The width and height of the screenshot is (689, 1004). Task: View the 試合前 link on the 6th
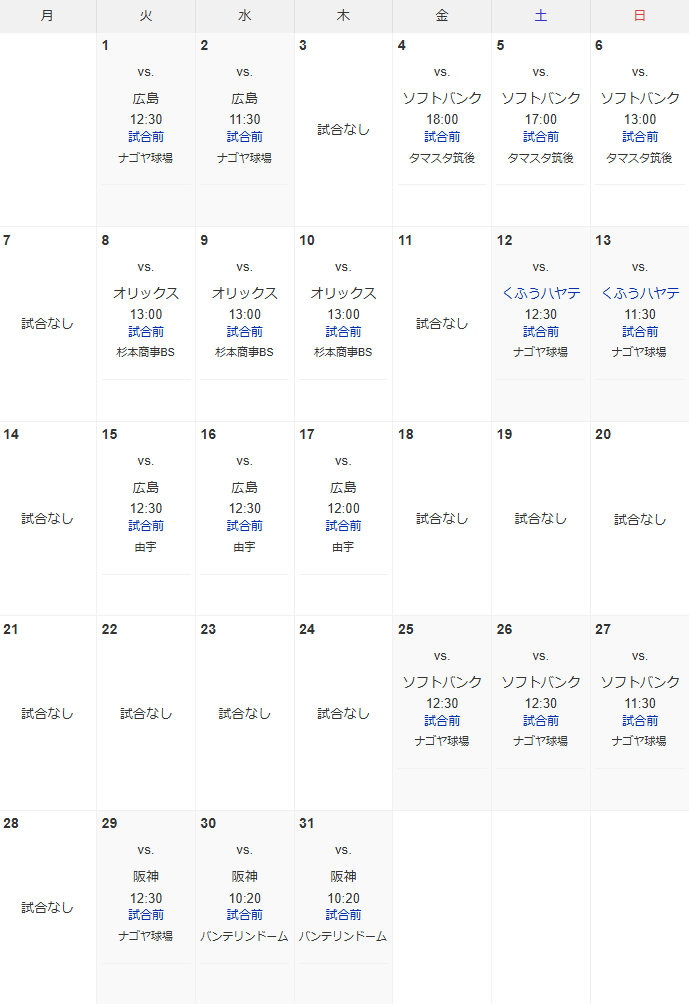point(640,137)
